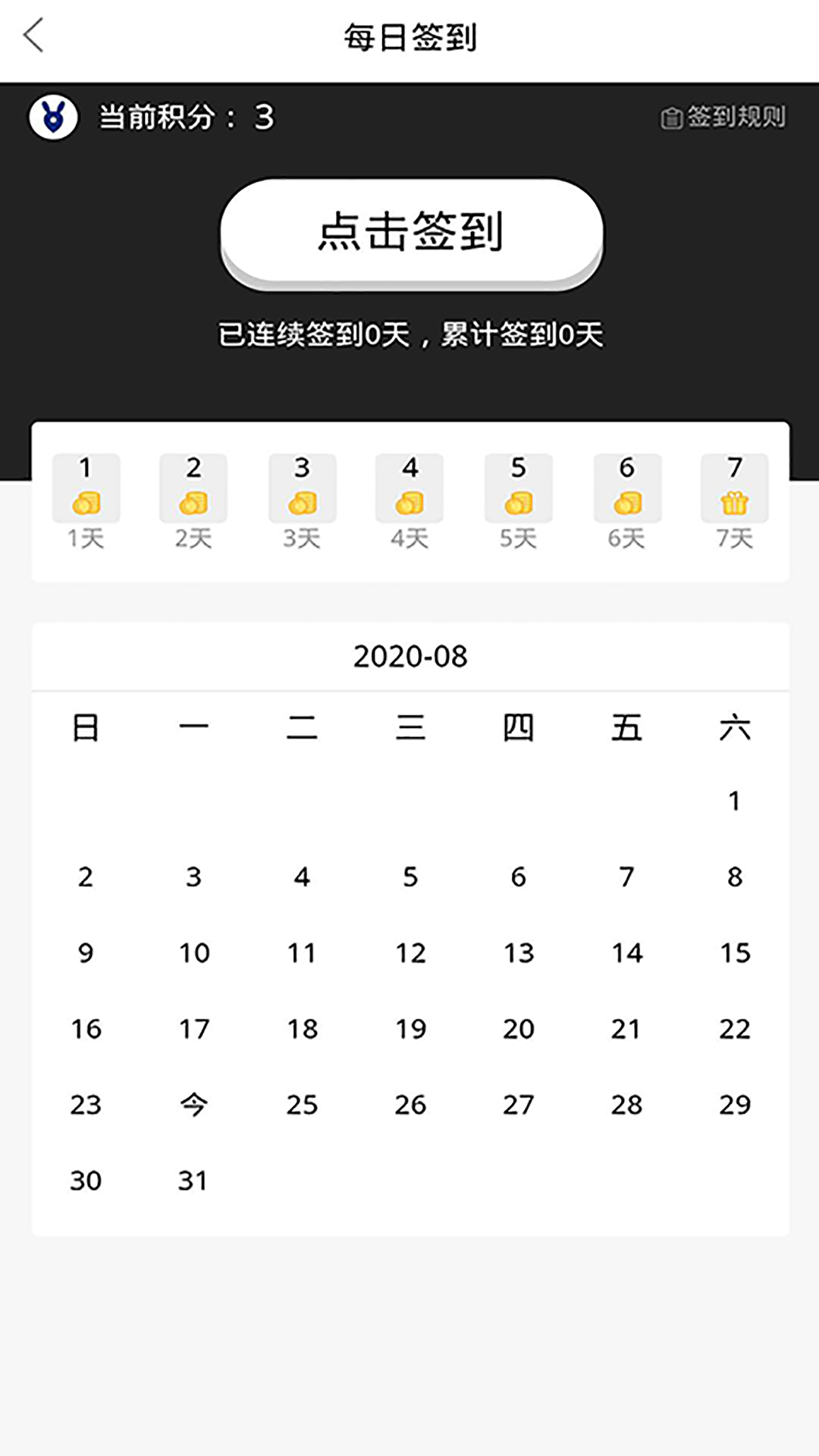819x1456 pixels.
Task: Click the clipboard icon beside 签到规则
Action: (x=672, y=118)
